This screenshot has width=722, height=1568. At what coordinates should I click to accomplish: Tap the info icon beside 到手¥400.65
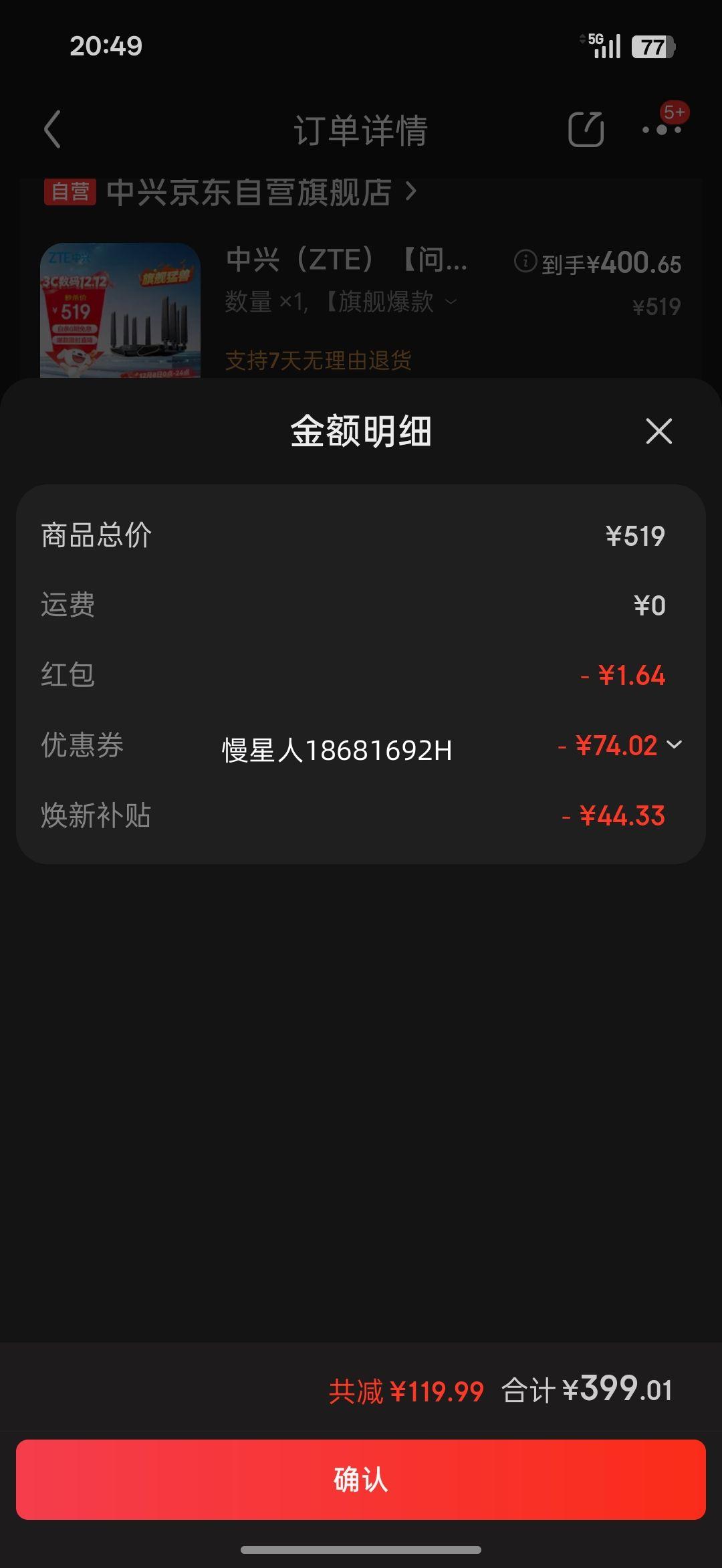pos(525,264)
